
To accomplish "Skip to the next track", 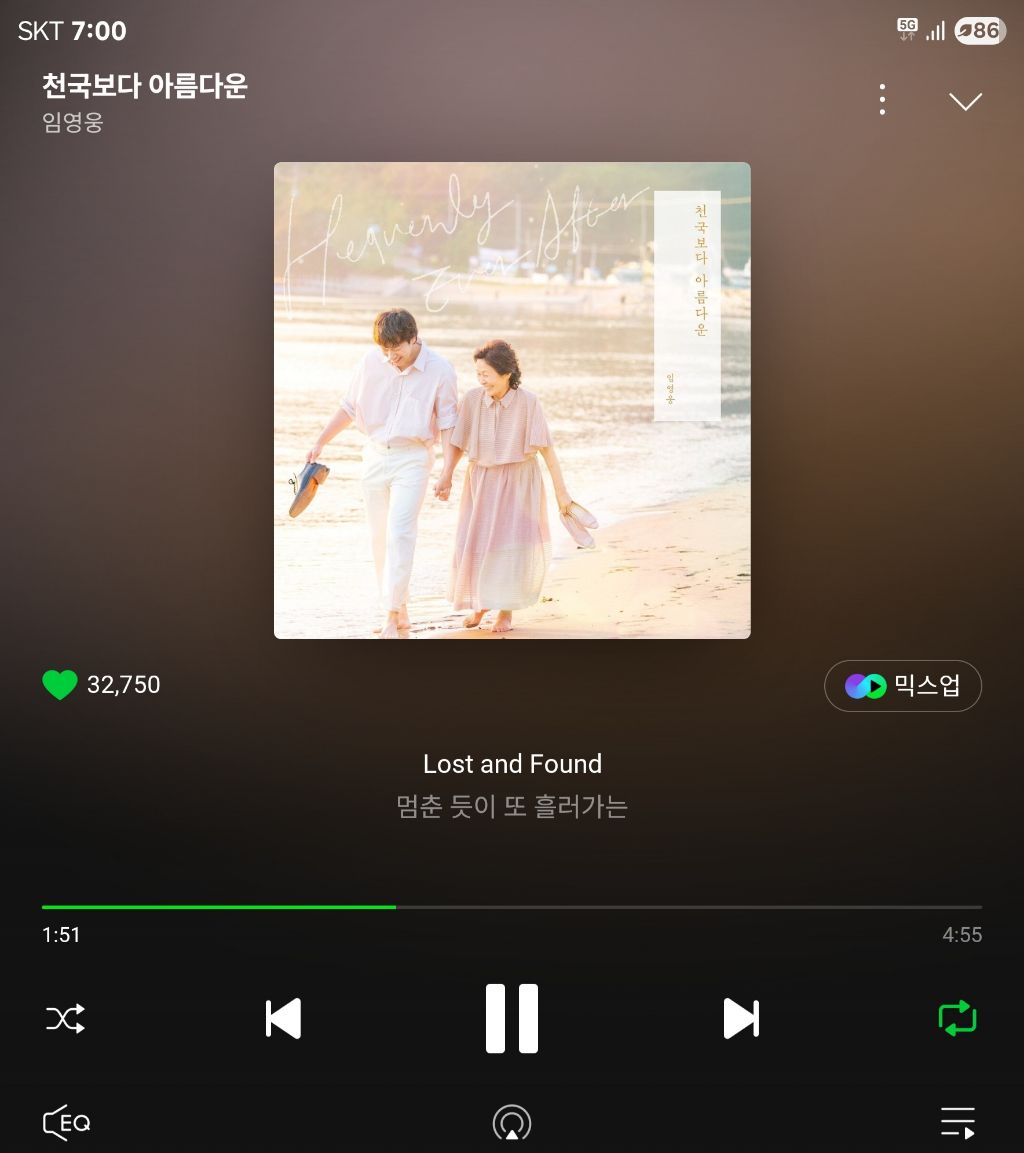I will click(x=741, y=1019).
